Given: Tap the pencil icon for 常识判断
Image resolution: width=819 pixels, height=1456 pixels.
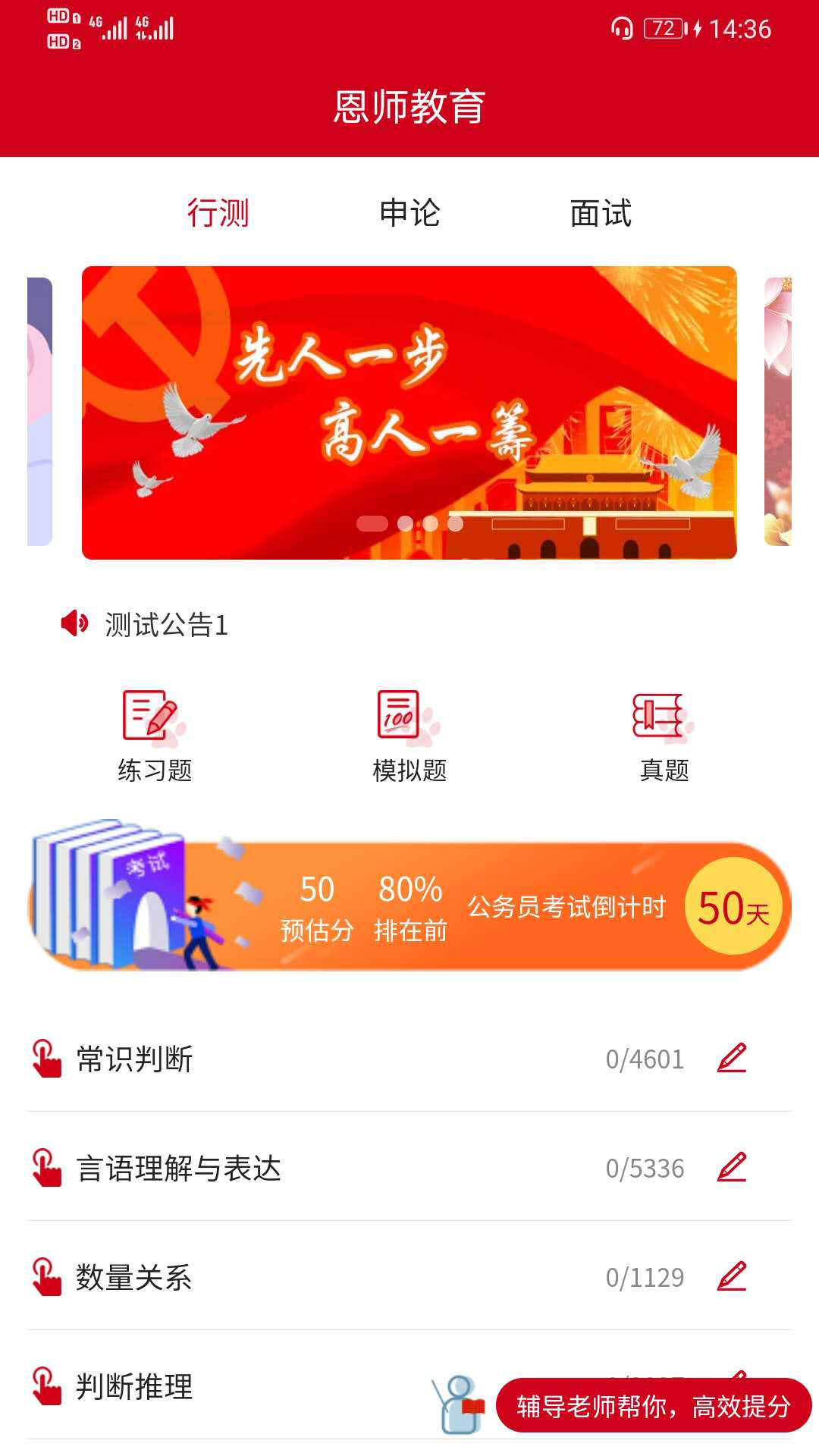Looking at the screenshot, I should pos(732,1059).
